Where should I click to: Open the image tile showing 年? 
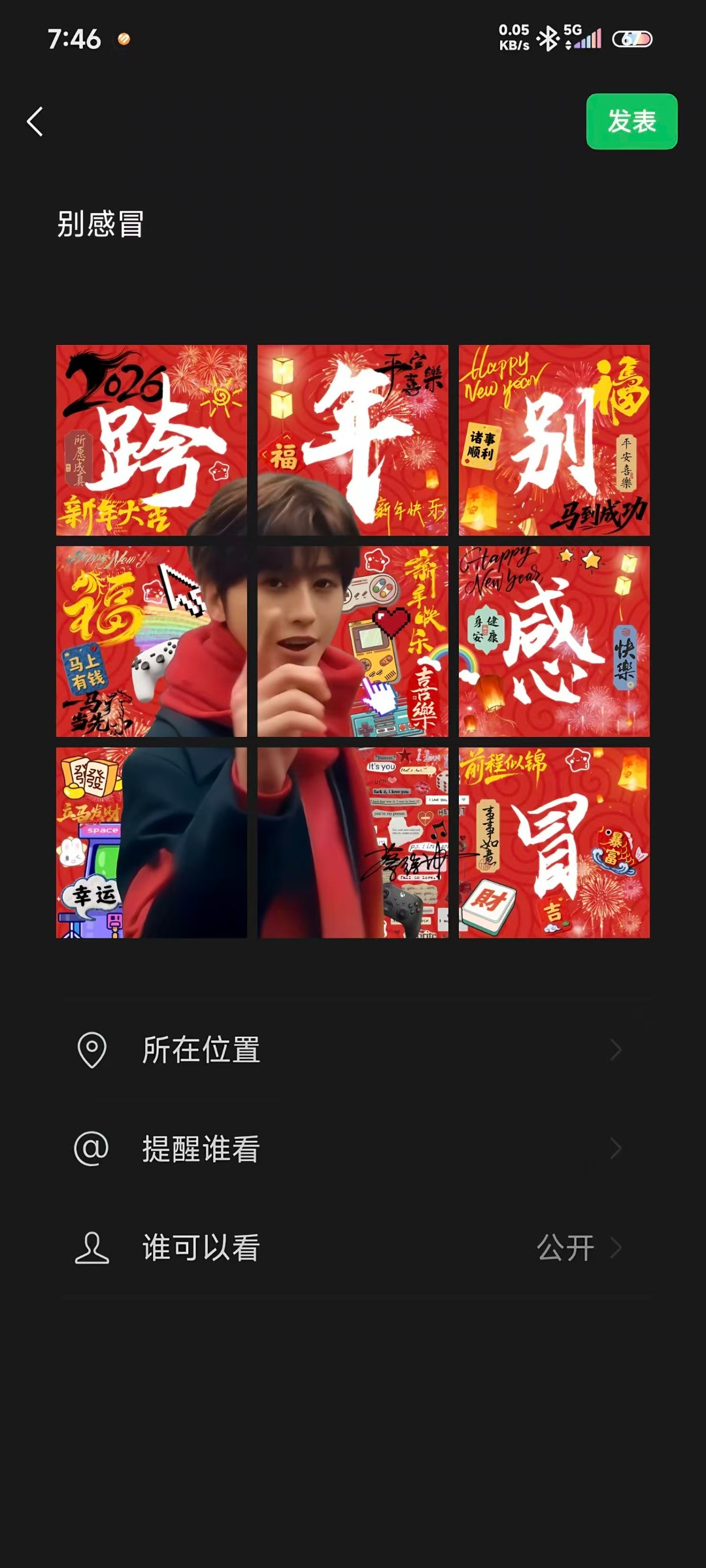(x=353, y=440)
